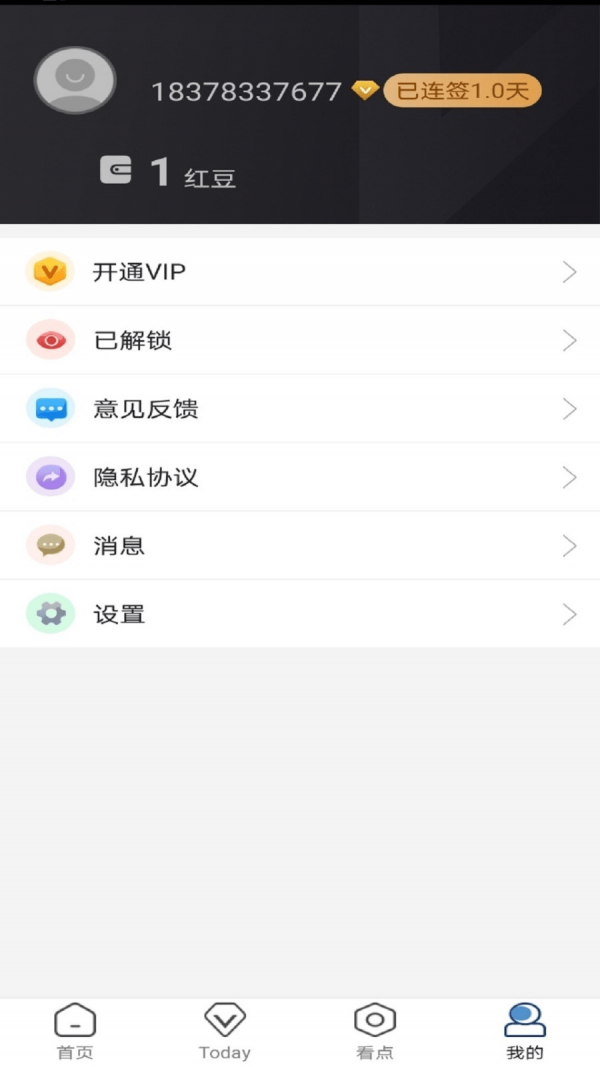Screen dimensions: 600x1067
Task: Open 意见反馈 feedback page
Action: 300,409
